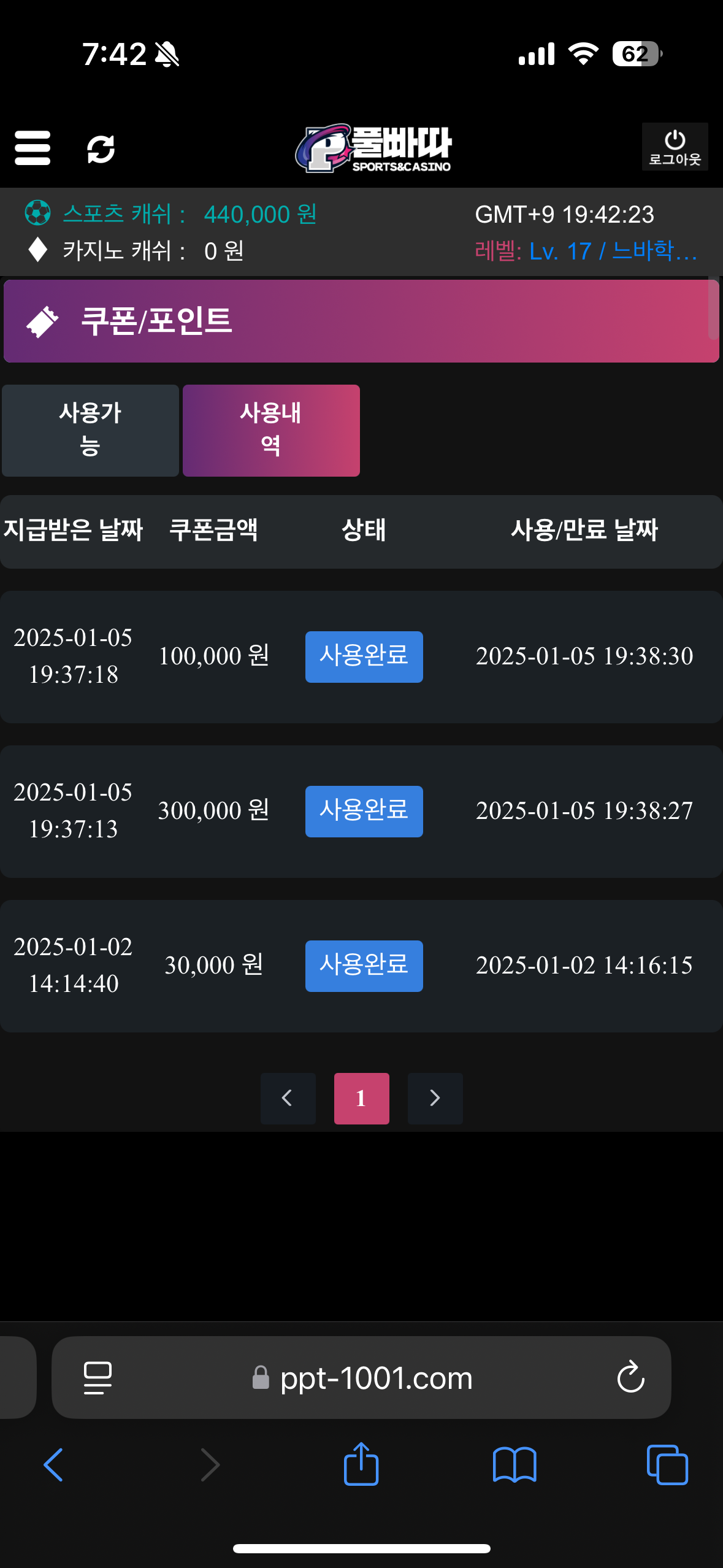The image size is (723, 1568).
Task: Select page 1 in pagination
Action: (x=361, y=1098)
